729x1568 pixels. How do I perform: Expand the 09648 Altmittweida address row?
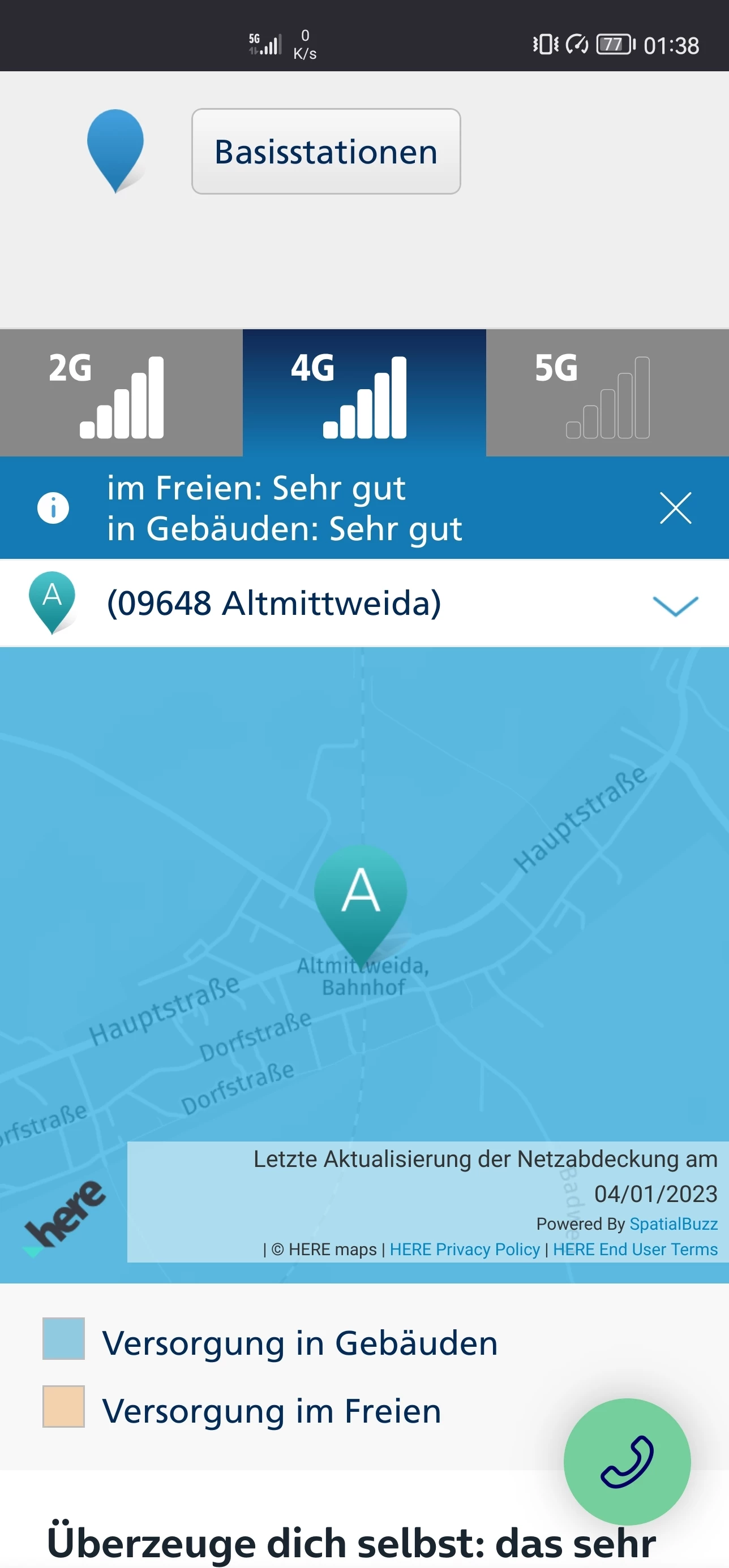[675, 605]
